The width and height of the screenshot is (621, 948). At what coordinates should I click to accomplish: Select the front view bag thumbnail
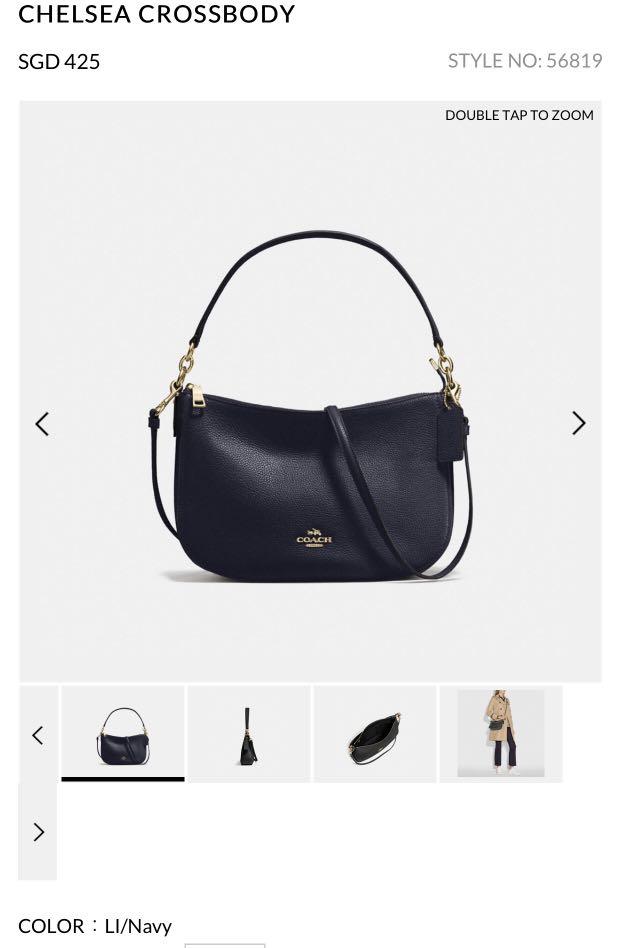pos(123,733)
